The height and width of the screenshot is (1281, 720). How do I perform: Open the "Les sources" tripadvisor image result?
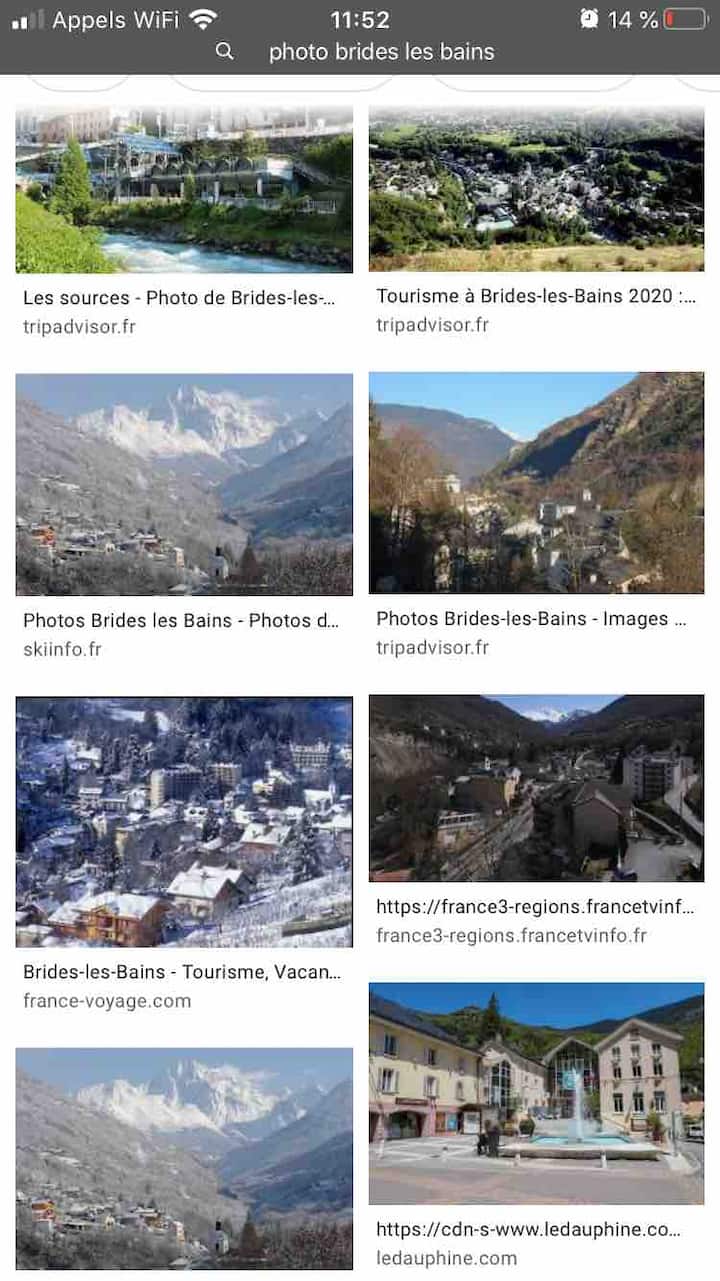click(x=184, y=190)
